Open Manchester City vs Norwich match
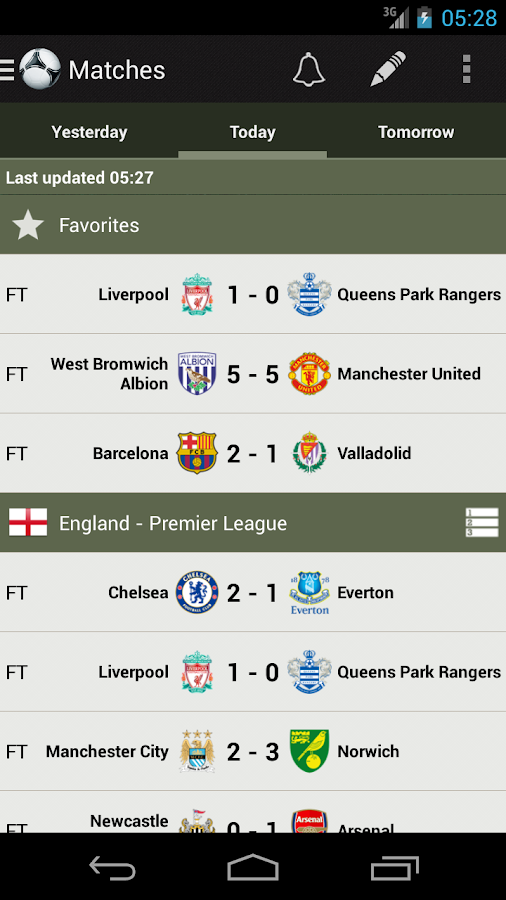This screenshot has height=900, width=506. click(253, 751)
